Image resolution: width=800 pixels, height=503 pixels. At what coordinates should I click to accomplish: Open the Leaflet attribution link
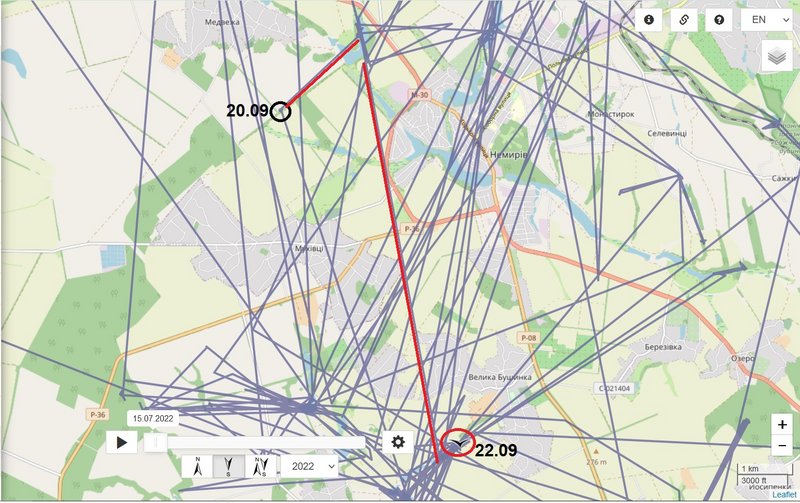click(784, 495)
